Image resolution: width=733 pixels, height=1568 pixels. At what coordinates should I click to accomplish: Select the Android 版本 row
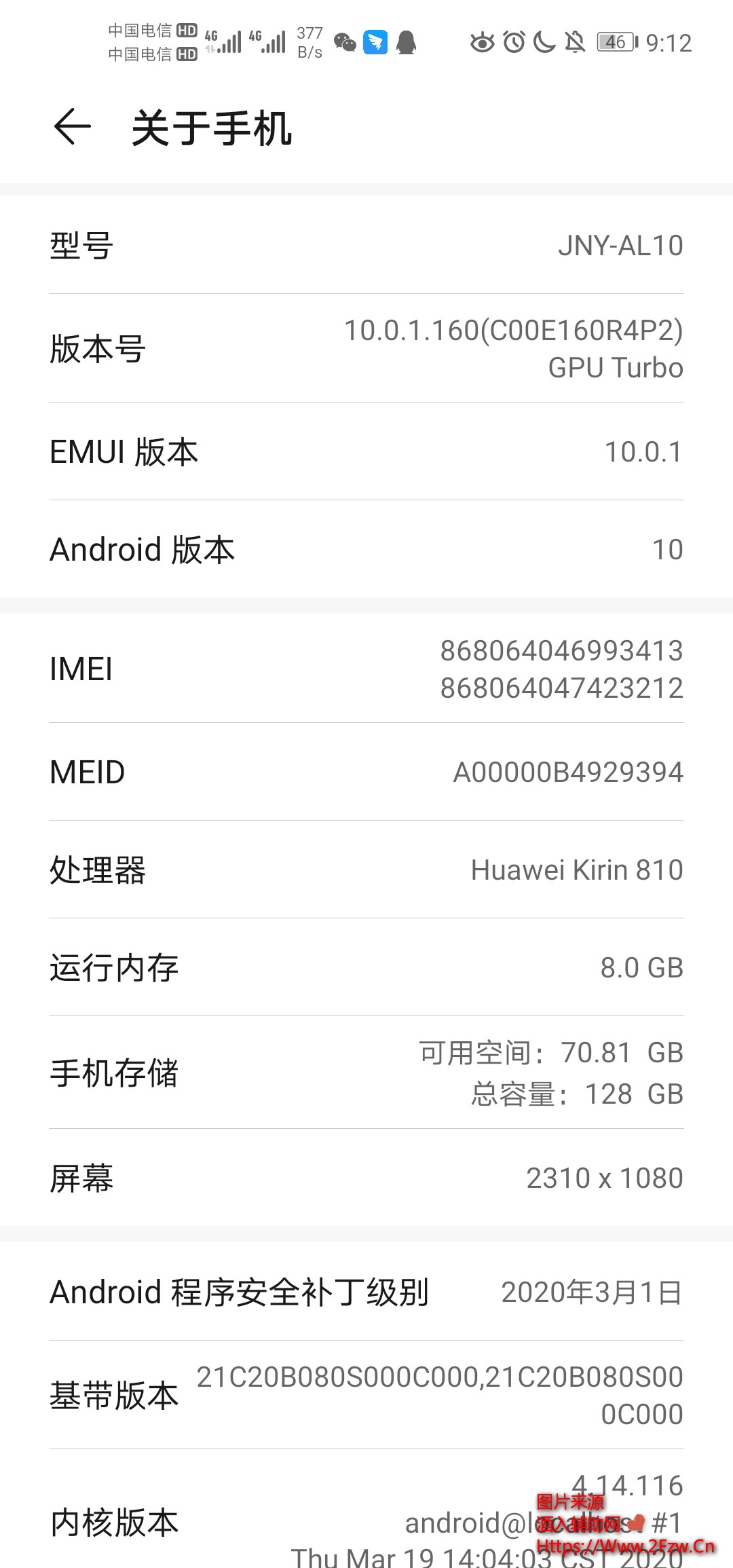[366, 548]
